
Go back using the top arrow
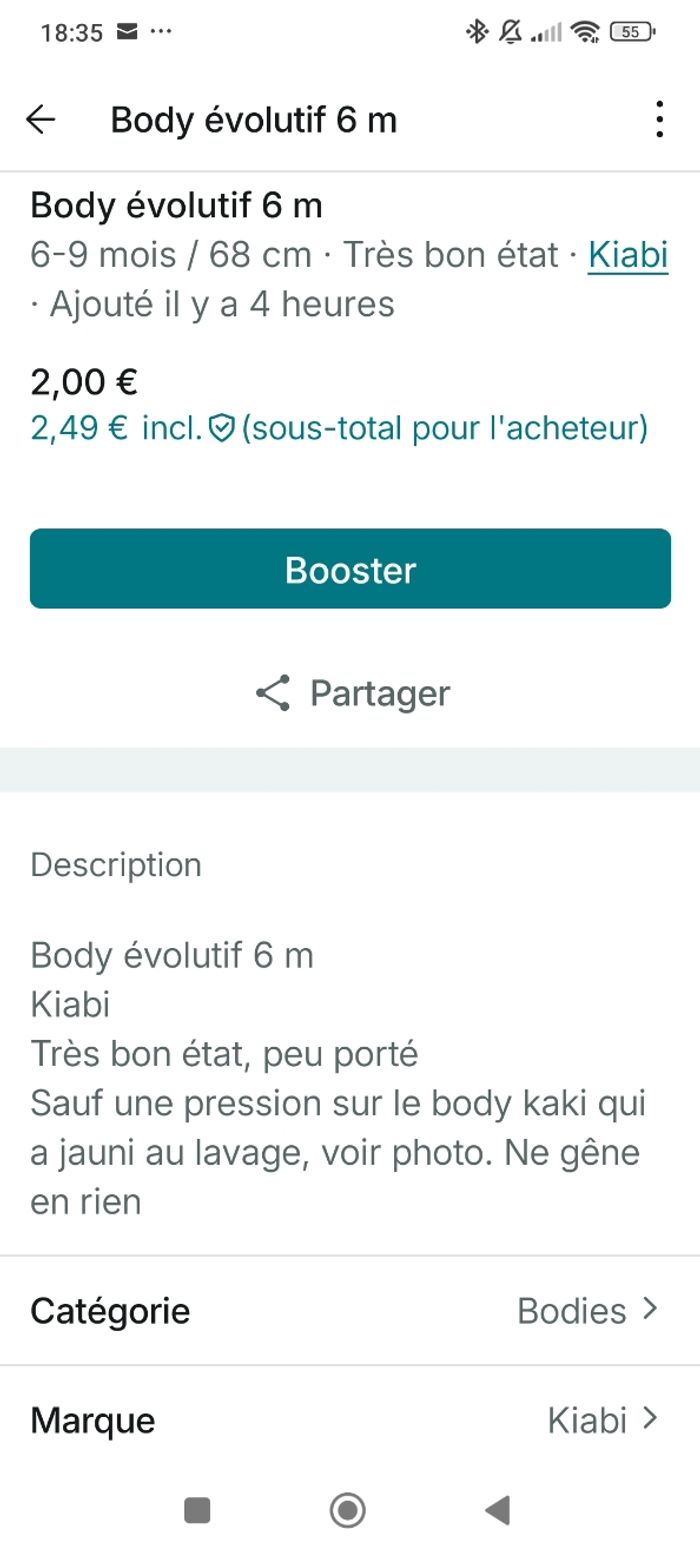click(x=41, y=120)
